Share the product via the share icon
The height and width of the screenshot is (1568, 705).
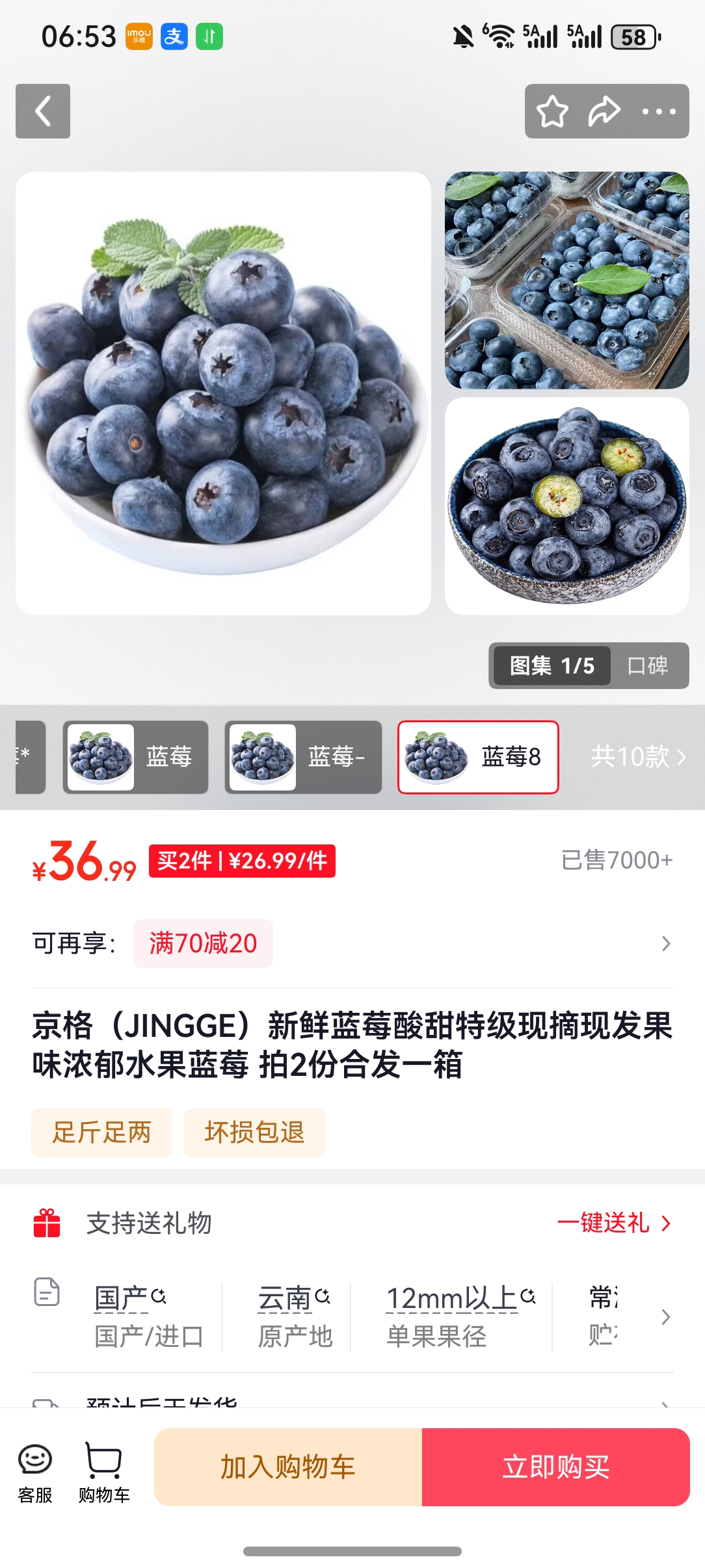pyautogui.click(x=604, y=111)
